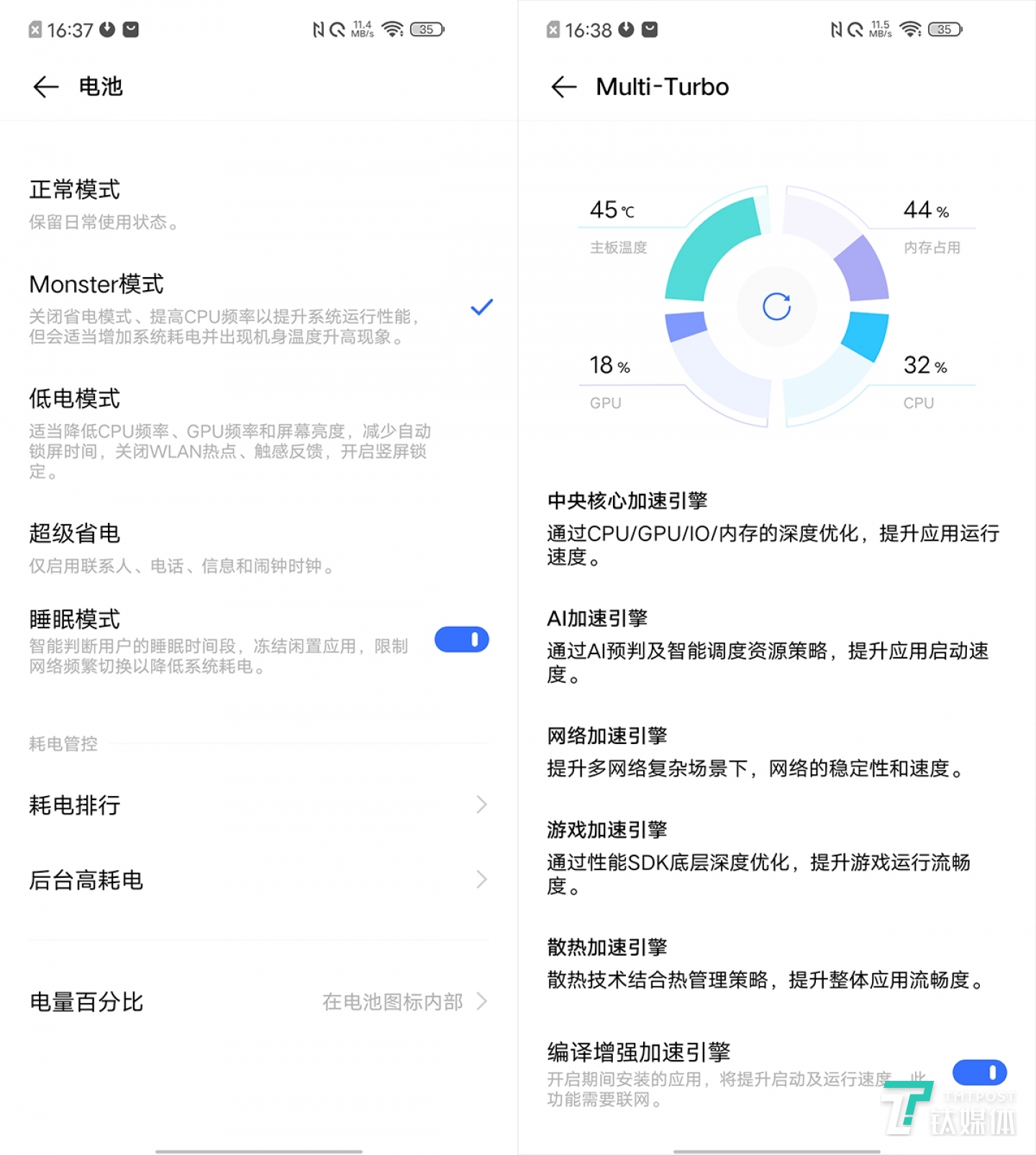Tap the refresh icon in the performance ring
Viewport: 1036px width, 1155px height.
776,307
